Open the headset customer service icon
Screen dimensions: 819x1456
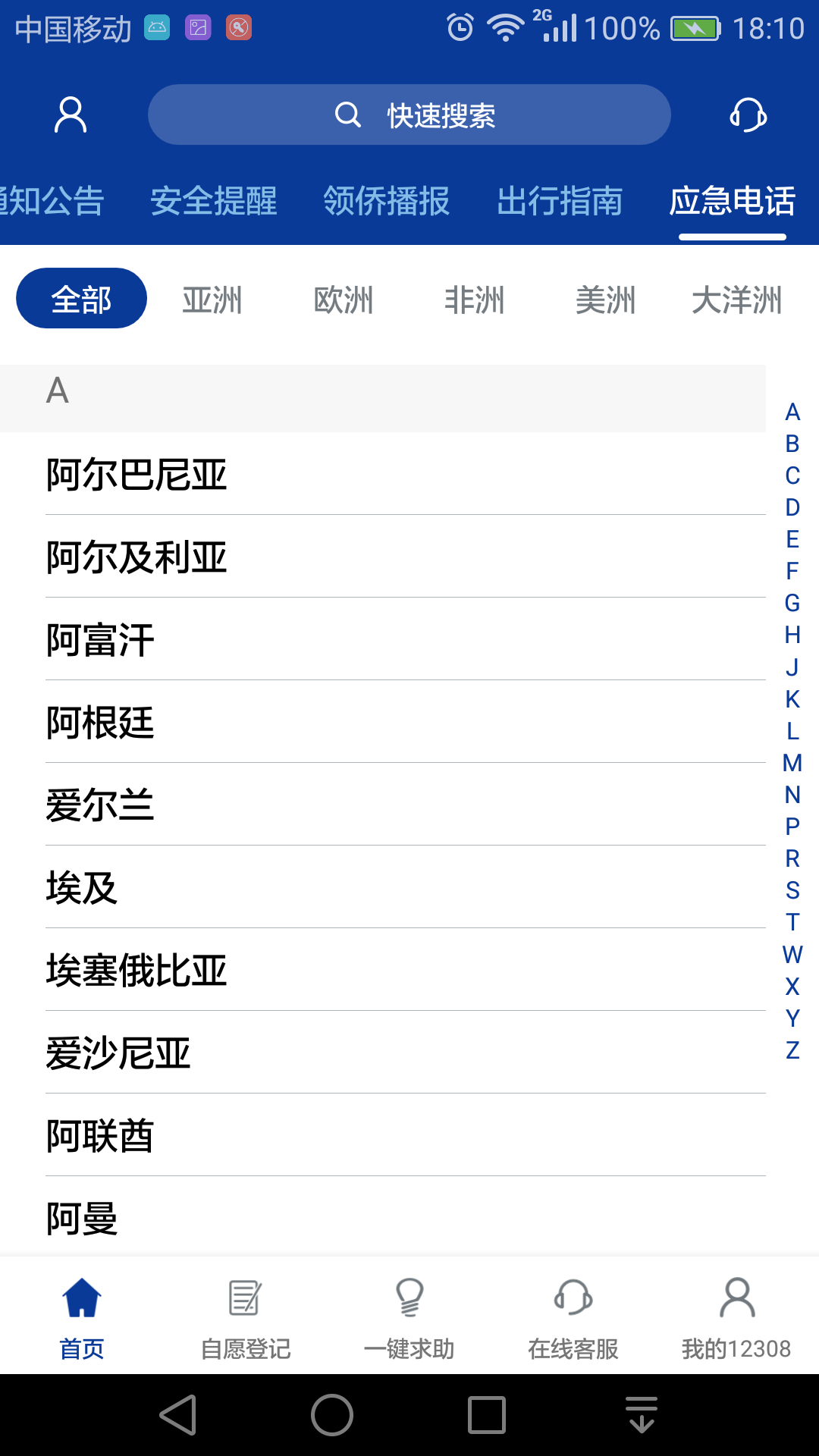point(748,115)
